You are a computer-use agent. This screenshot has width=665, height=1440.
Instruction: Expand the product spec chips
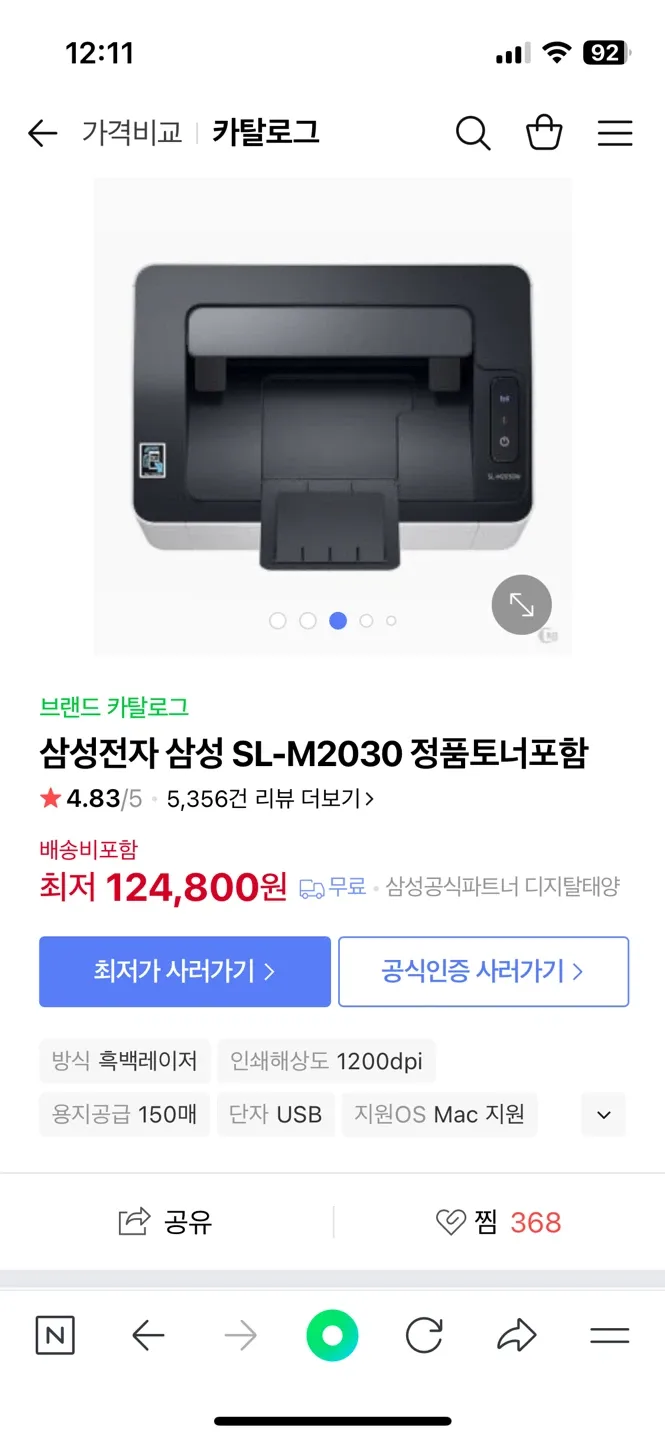tap(603, 1114)
